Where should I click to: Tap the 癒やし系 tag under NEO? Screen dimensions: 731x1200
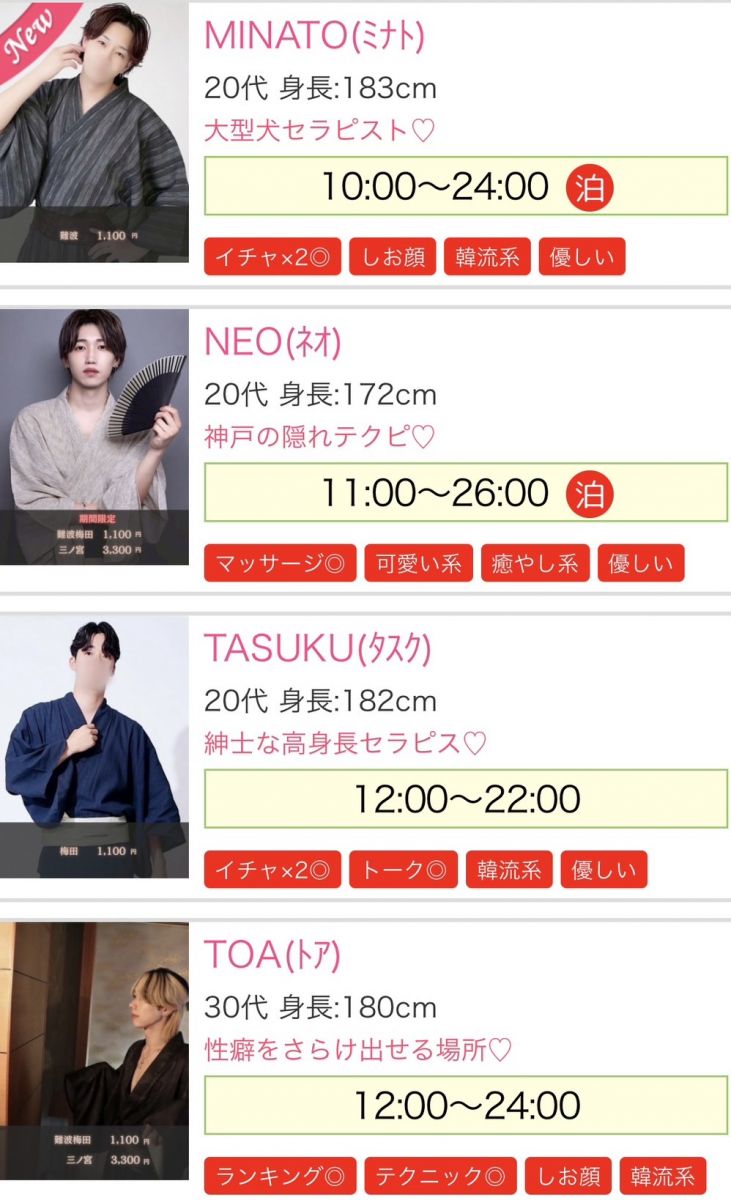pyautogui.click(x=535, y=564)
